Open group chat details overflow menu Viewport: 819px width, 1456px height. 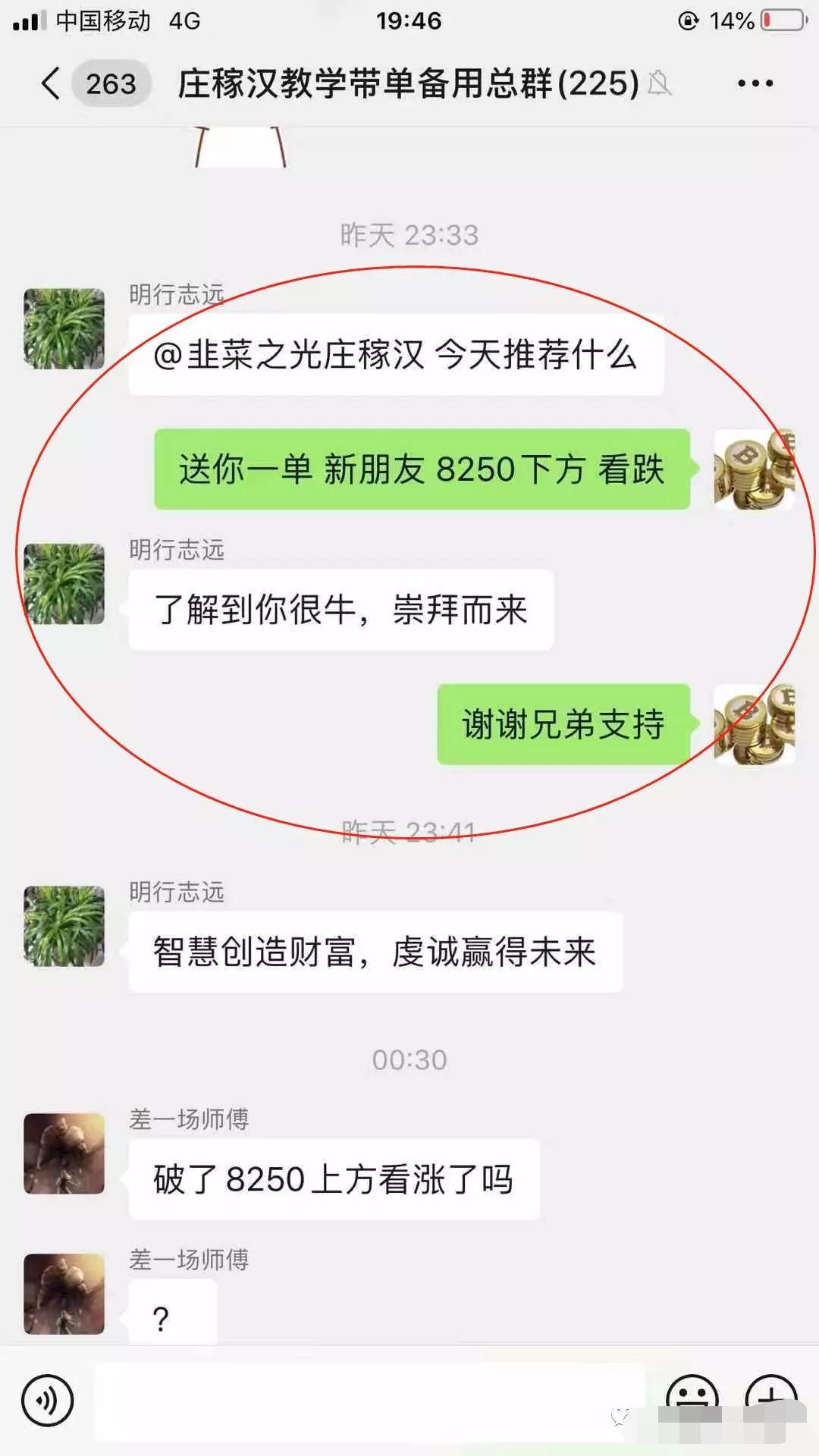[755, 83]
